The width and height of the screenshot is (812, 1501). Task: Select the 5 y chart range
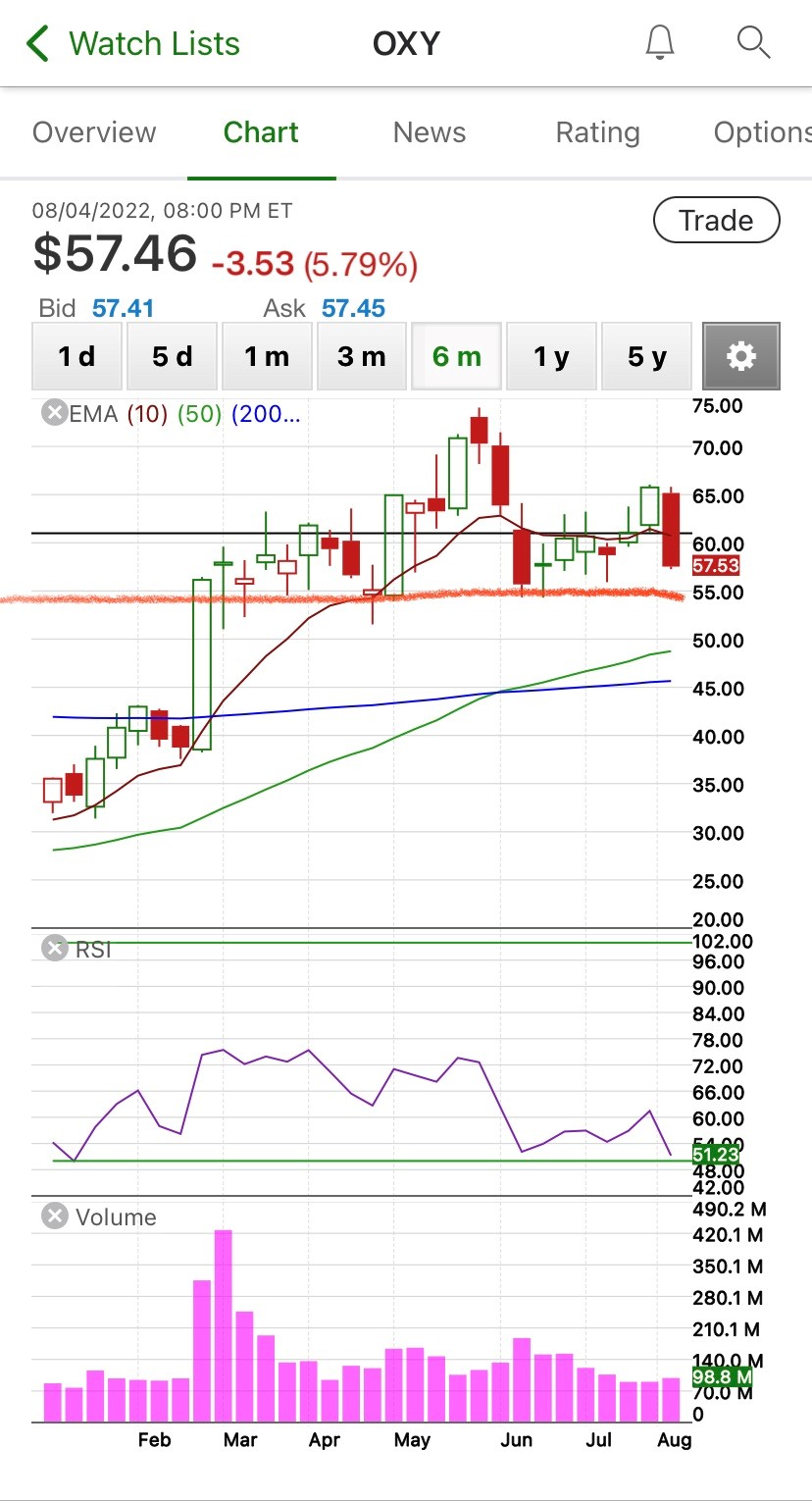(646, 356)
